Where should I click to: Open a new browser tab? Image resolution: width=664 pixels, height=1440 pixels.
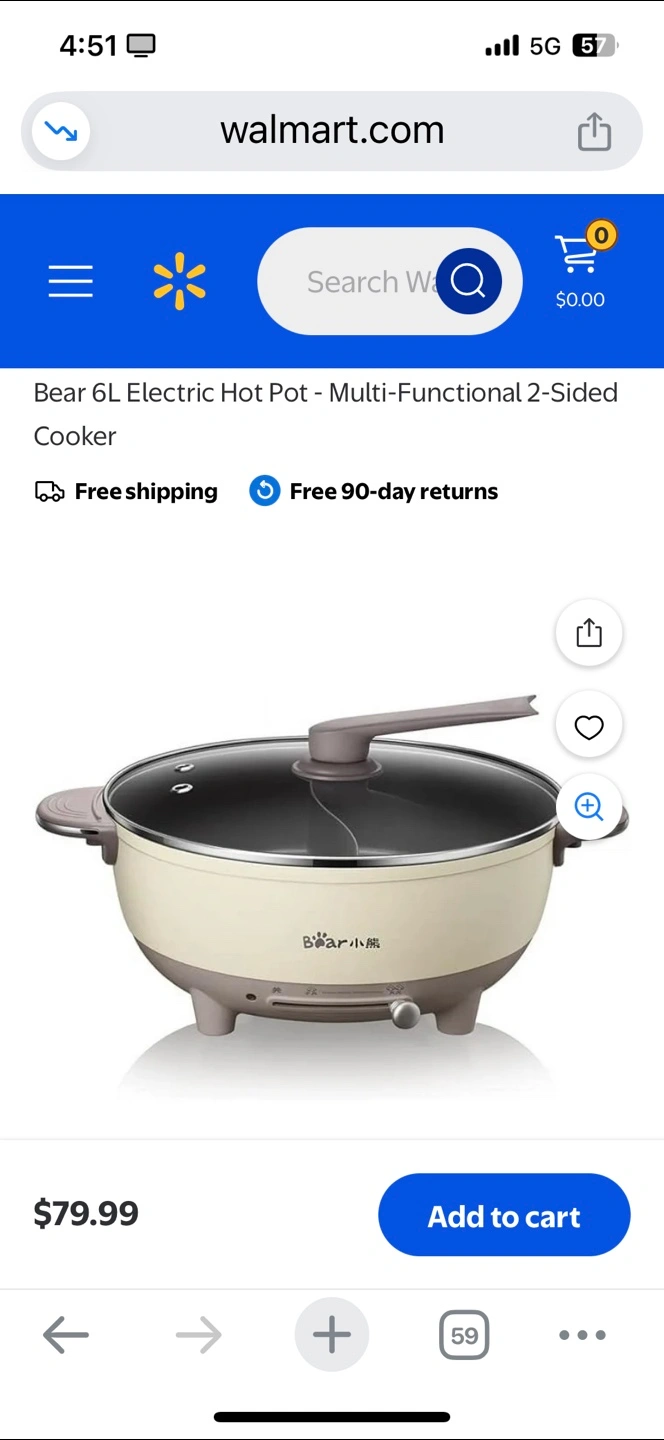pyautogui.click(x=331, y=1335)
